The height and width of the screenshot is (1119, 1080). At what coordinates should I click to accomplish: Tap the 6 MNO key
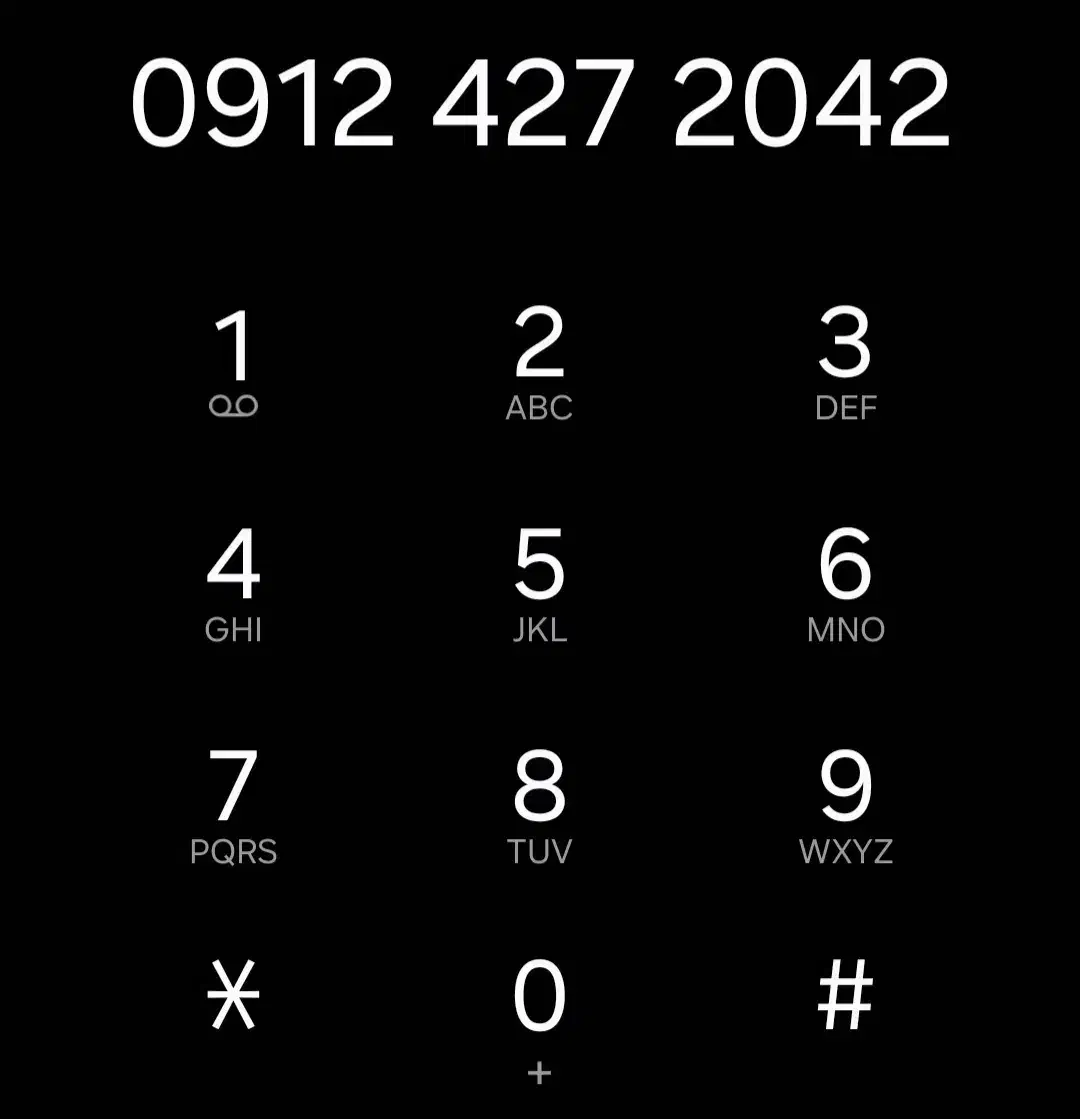tap(846, 584)
